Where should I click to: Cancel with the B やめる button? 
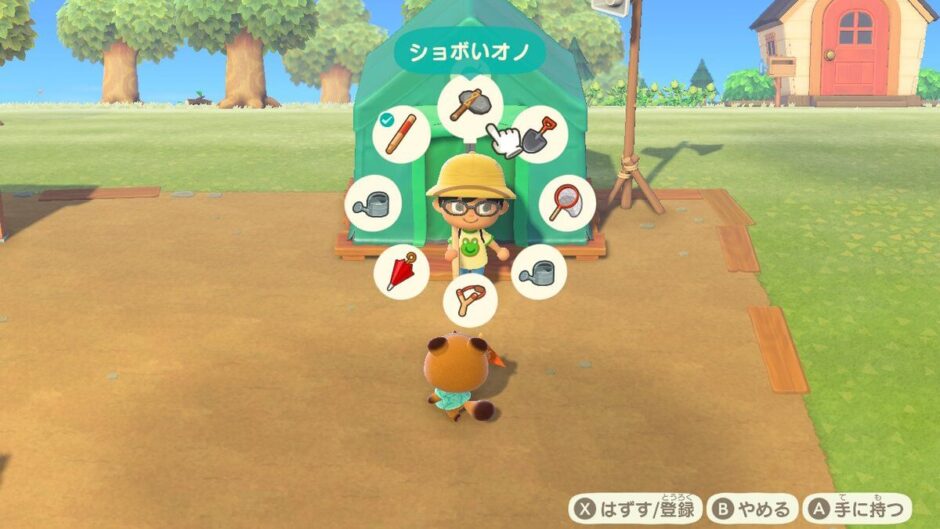pos(755,507)
